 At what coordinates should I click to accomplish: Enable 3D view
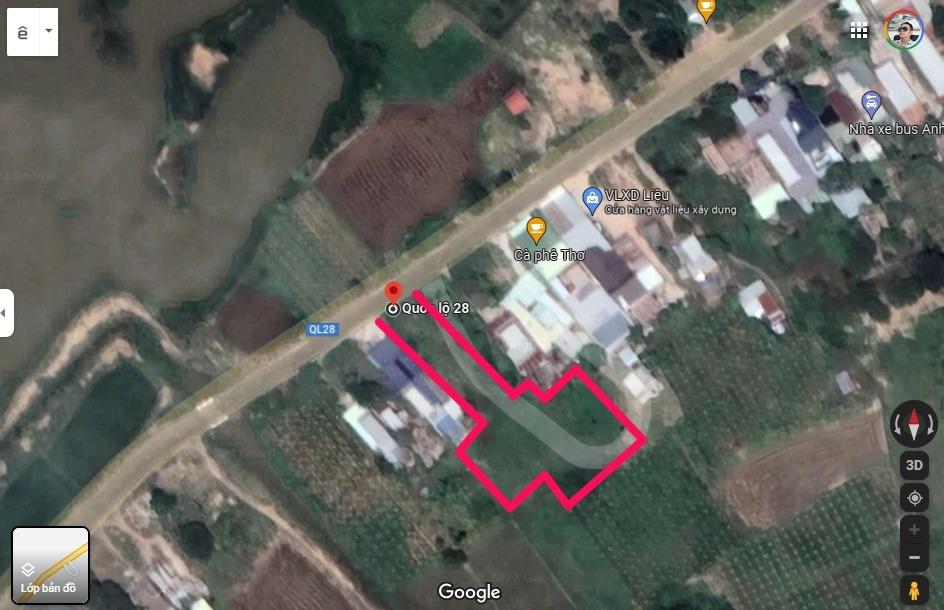[914, 465]
